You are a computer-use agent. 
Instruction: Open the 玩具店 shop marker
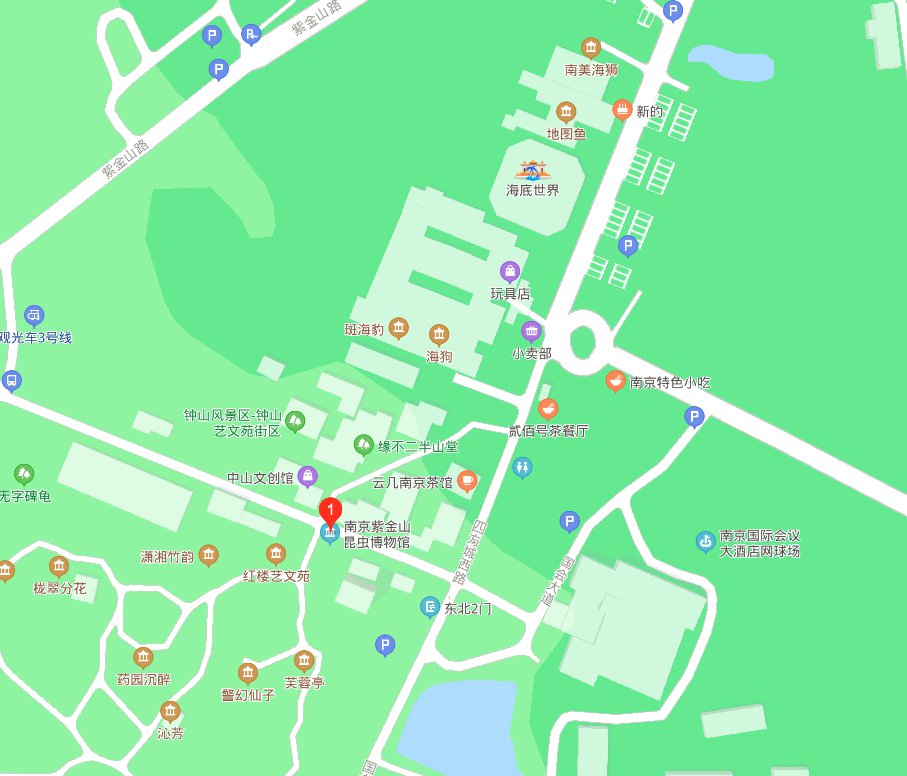510,272
